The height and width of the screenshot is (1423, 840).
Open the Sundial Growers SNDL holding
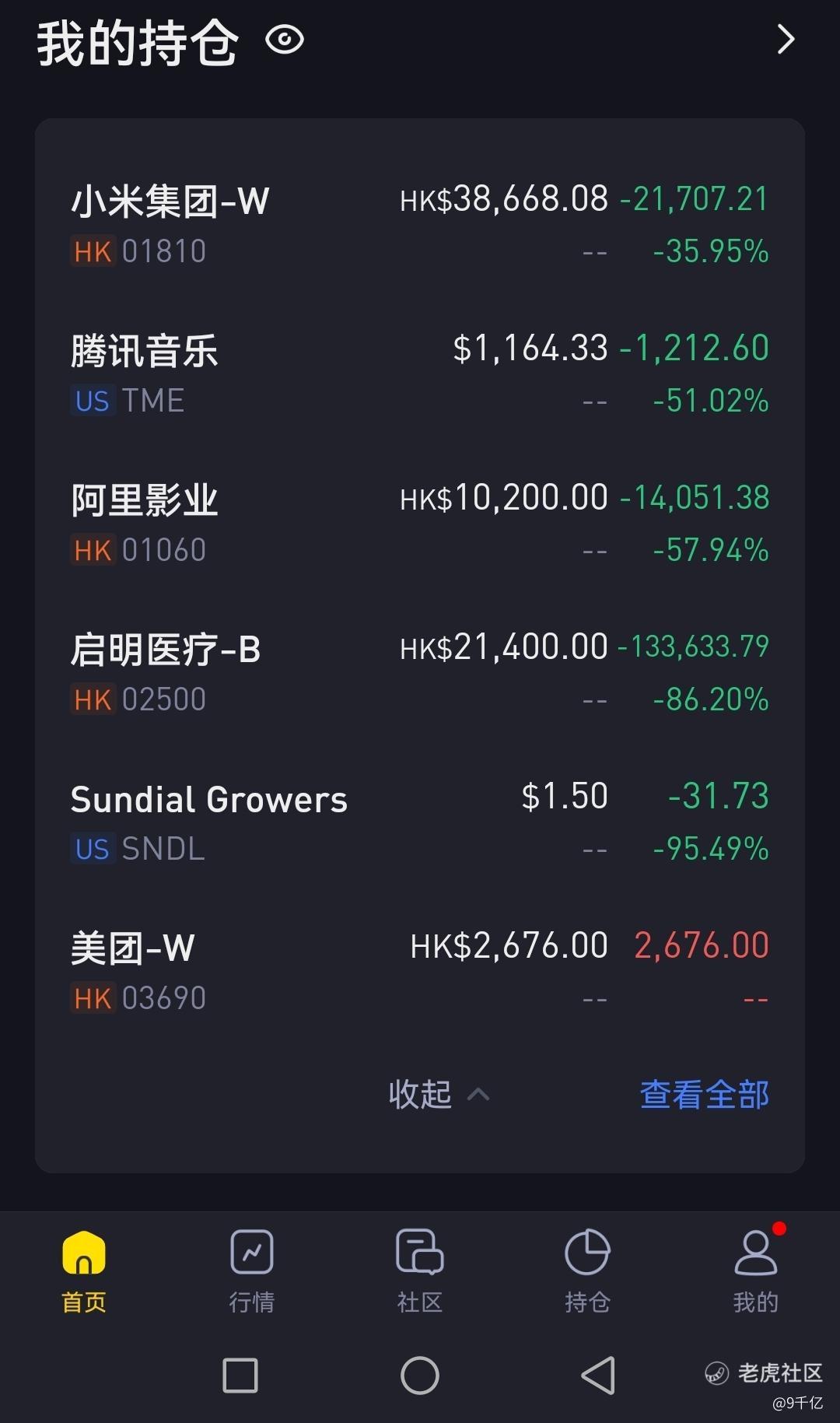420,822
